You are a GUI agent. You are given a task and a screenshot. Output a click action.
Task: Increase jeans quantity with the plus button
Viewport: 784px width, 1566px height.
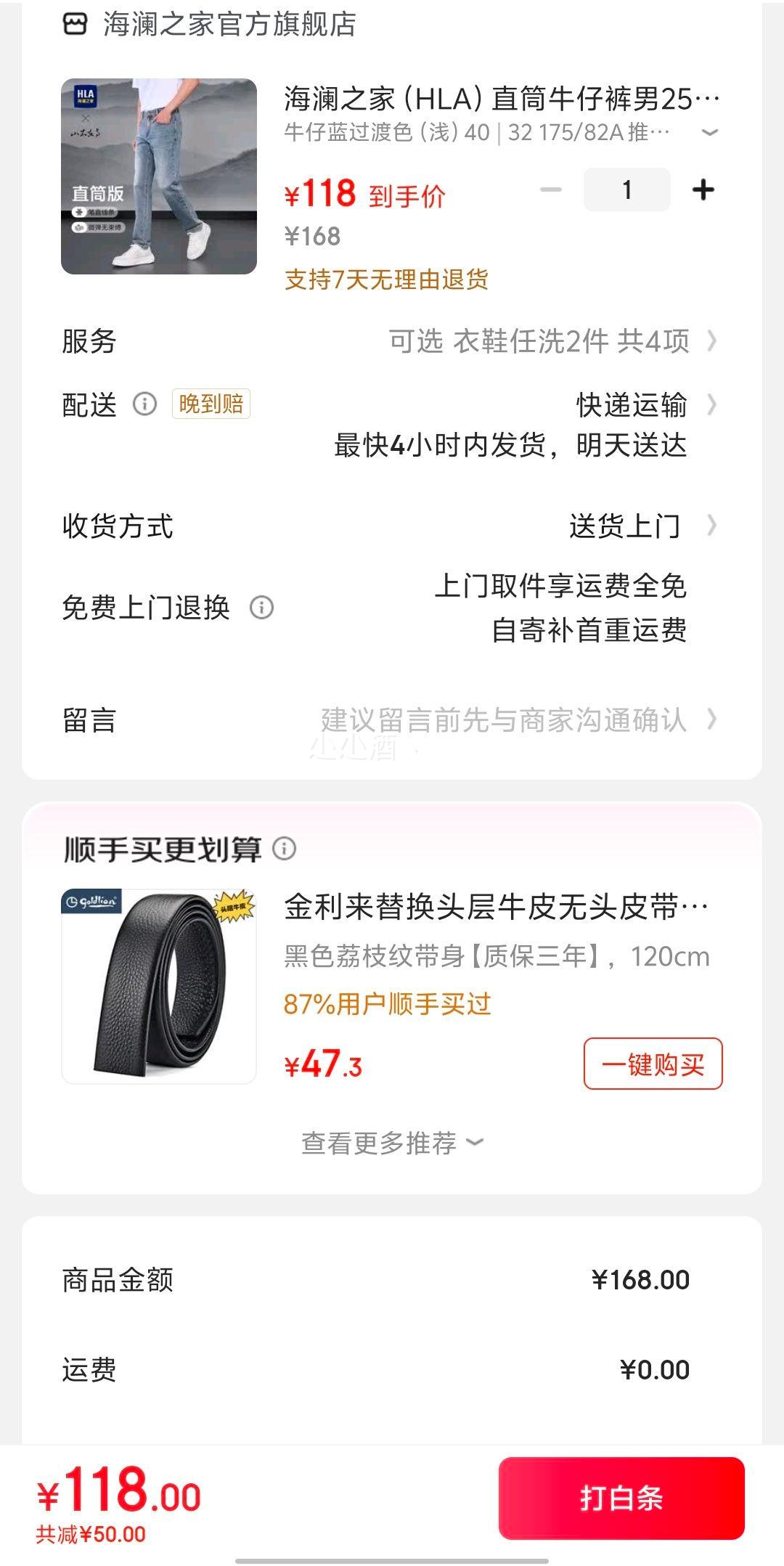click(x=703, y=190)
